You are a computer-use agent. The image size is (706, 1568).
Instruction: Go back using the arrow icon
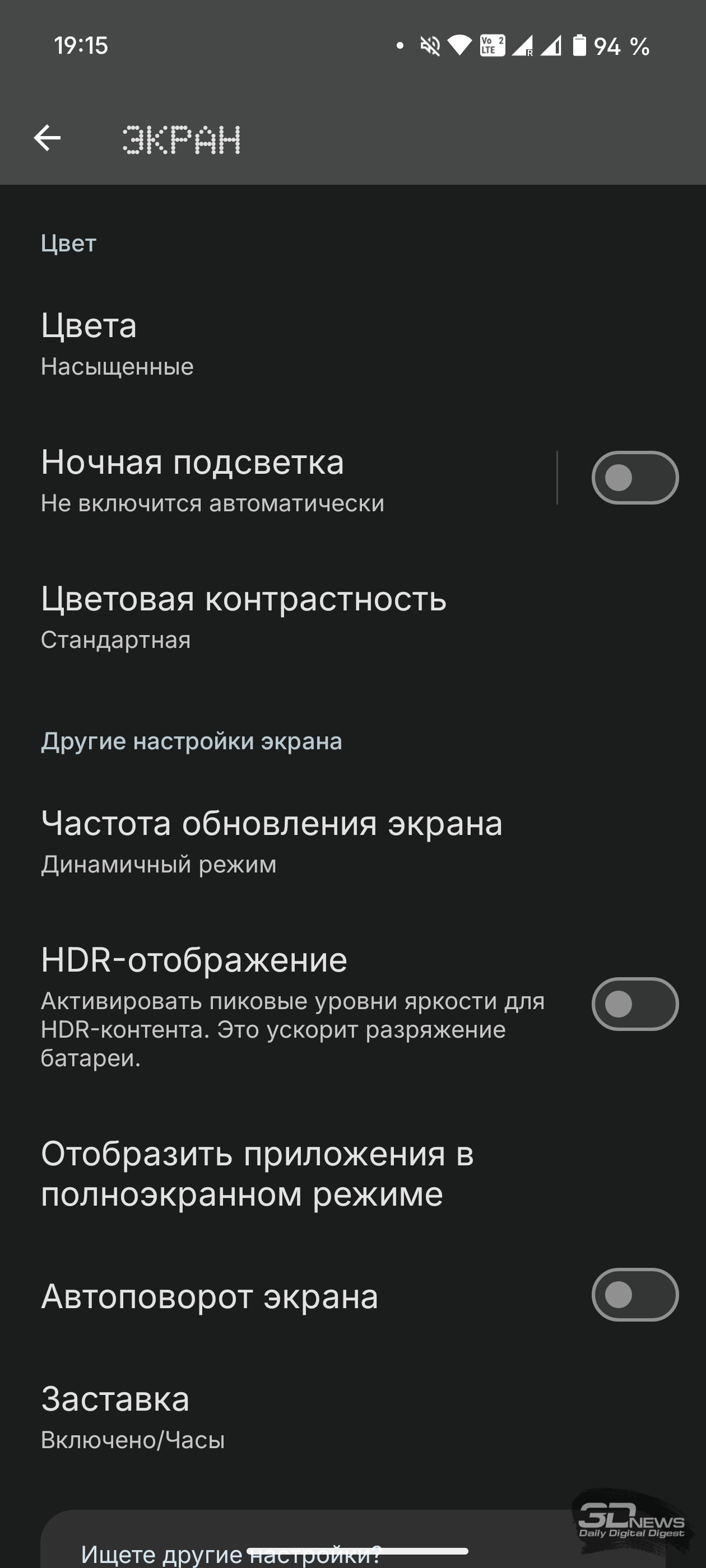point(47,138)
